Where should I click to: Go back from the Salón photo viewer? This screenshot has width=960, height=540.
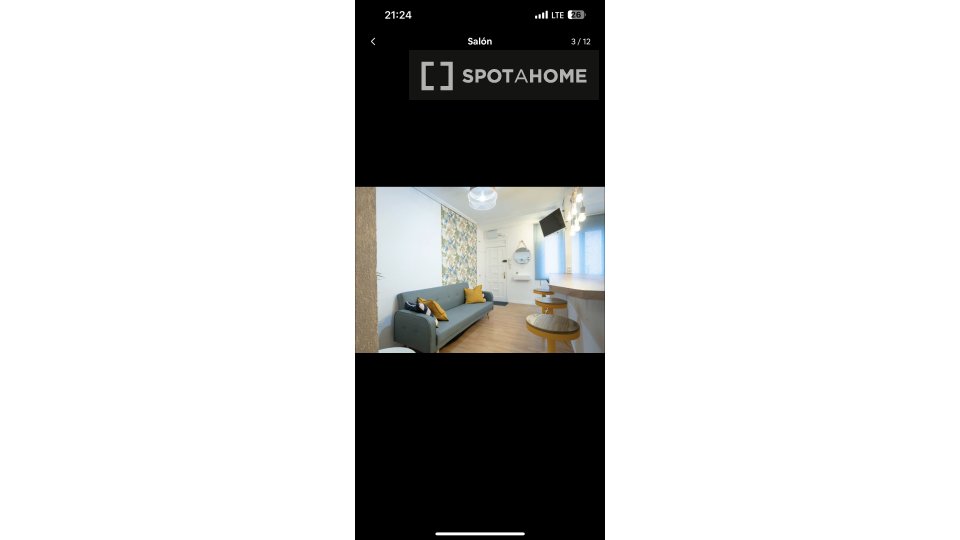pos(373,42)
